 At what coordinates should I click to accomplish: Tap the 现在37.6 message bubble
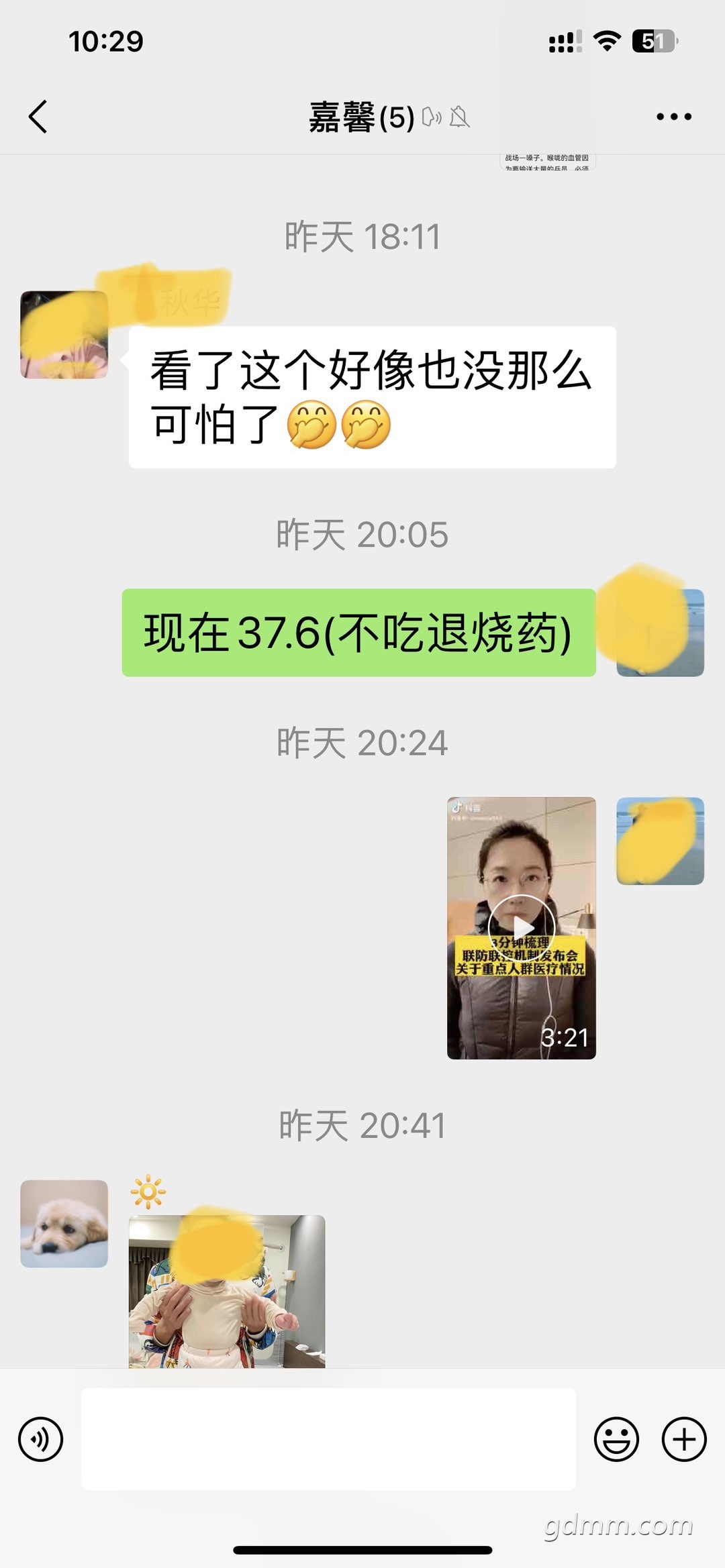point(359,633)
